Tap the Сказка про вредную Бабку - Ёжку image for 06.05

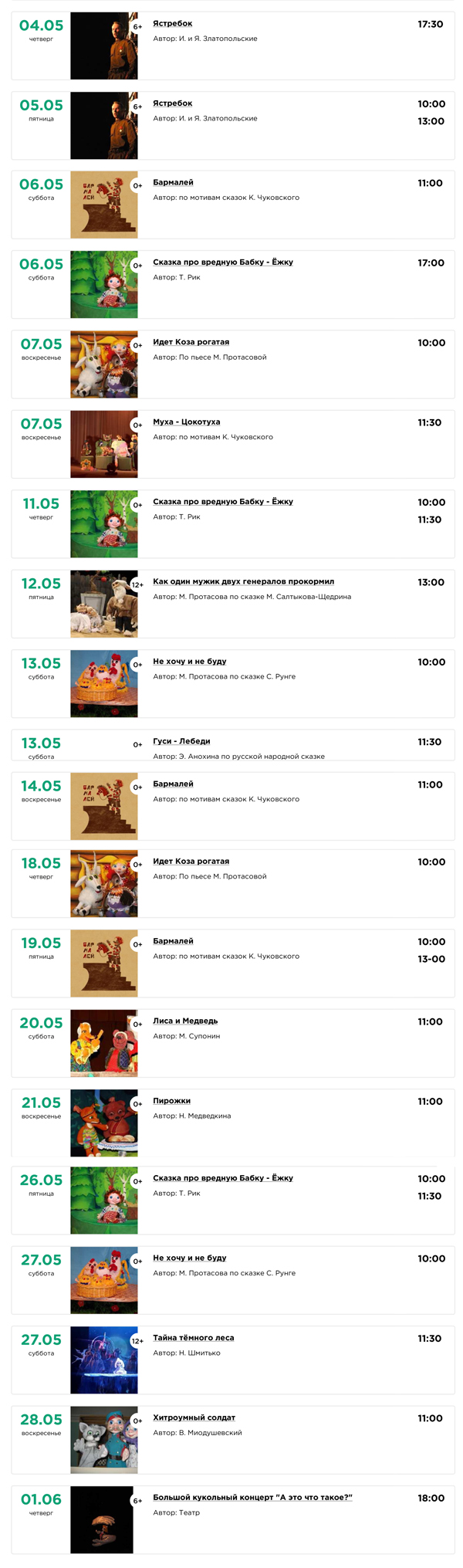pyautogui.click(x=104, y=284)
